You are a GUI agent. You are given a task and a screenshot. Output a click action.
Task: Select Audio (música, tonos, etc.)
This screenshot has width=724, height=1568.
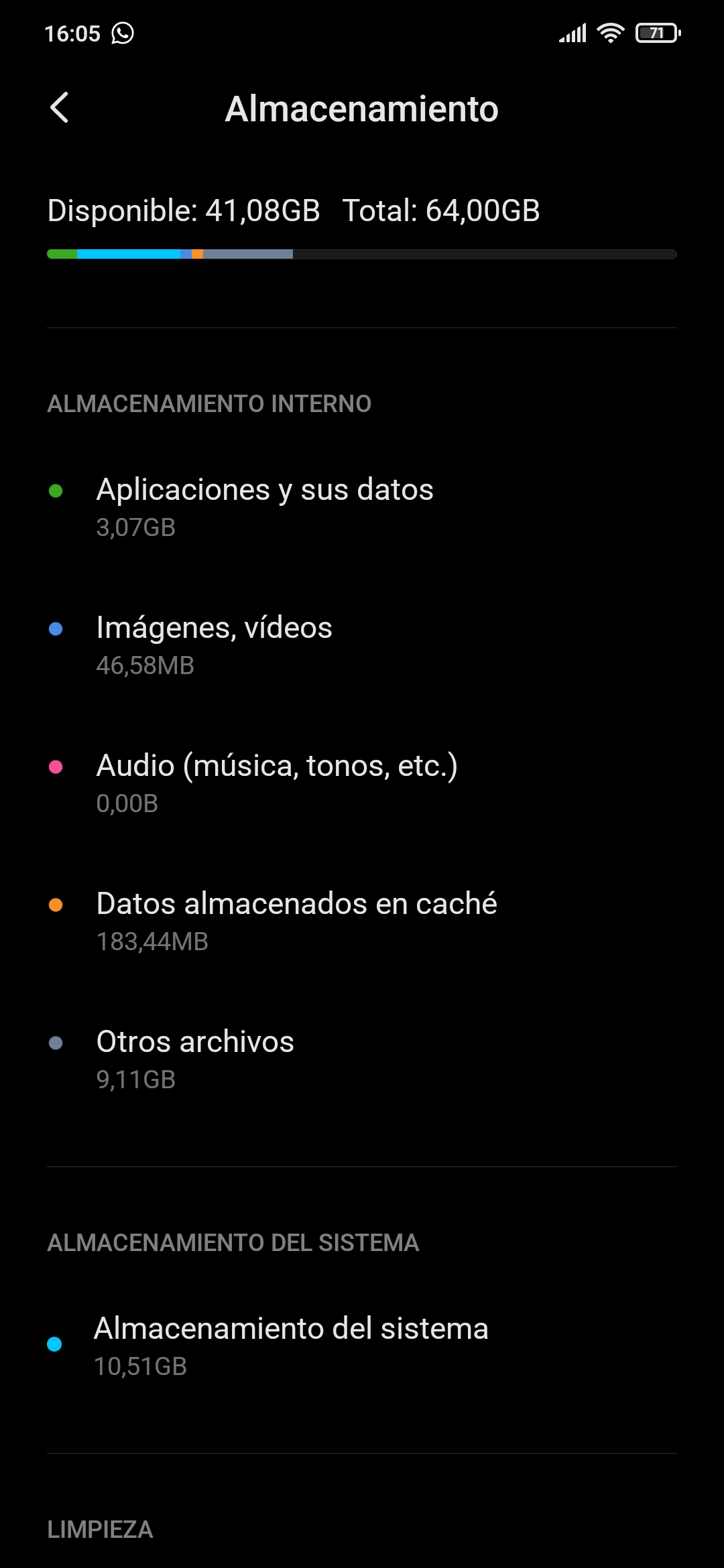pos(276,783)
